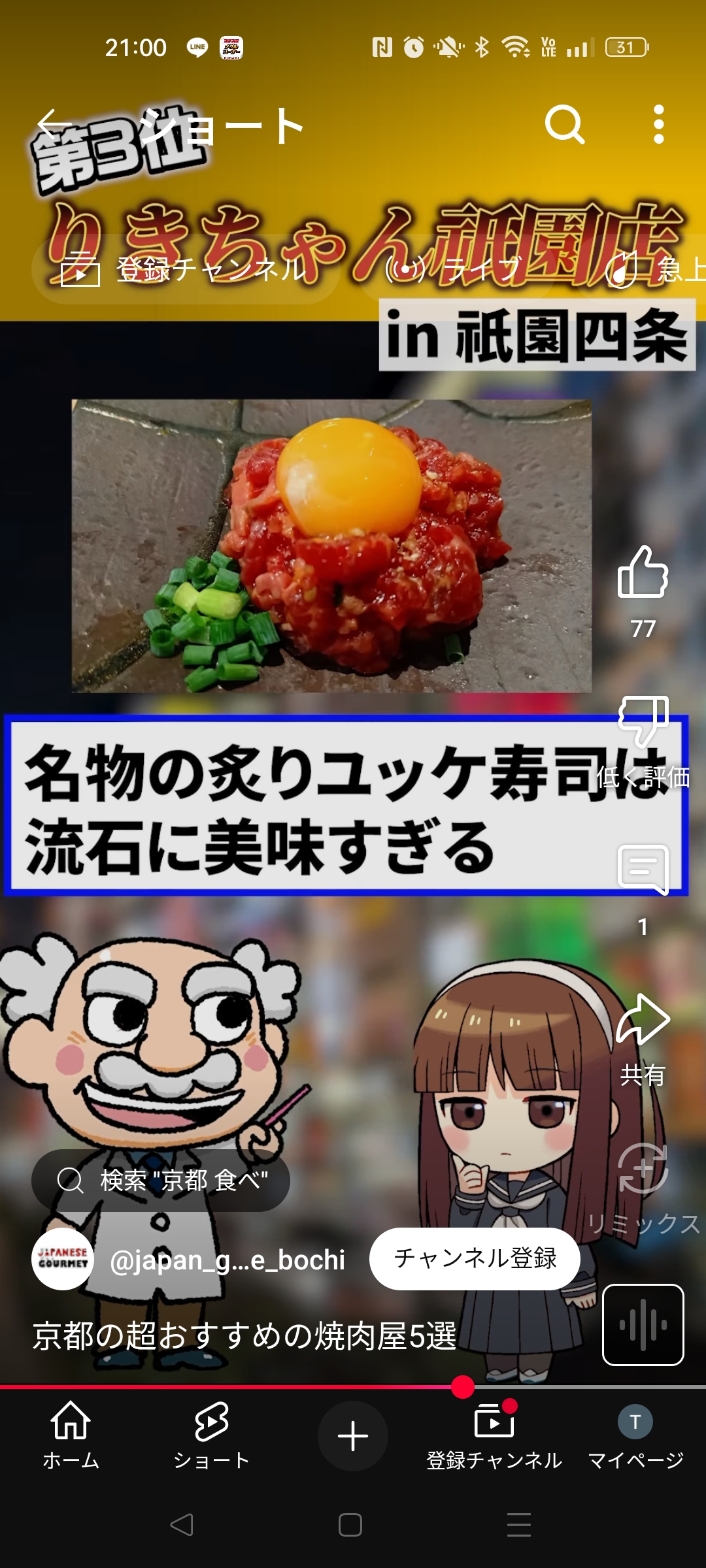Select the 登録チャンネル chip at top

pos(186,269)
